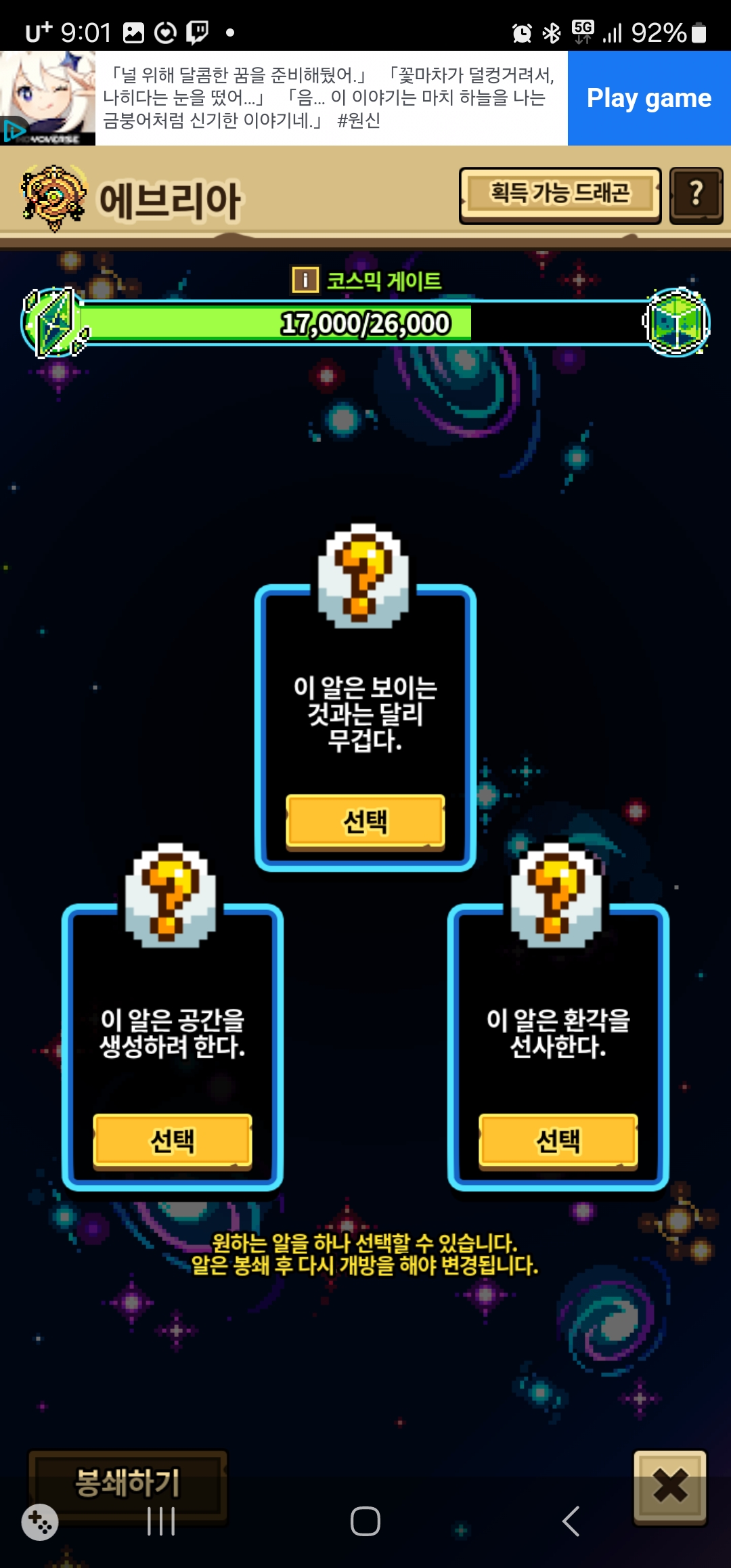Select the egg that grants illusions
Image resolution: width=731 pixels, height=1568 pixels.
point(558,1140)
